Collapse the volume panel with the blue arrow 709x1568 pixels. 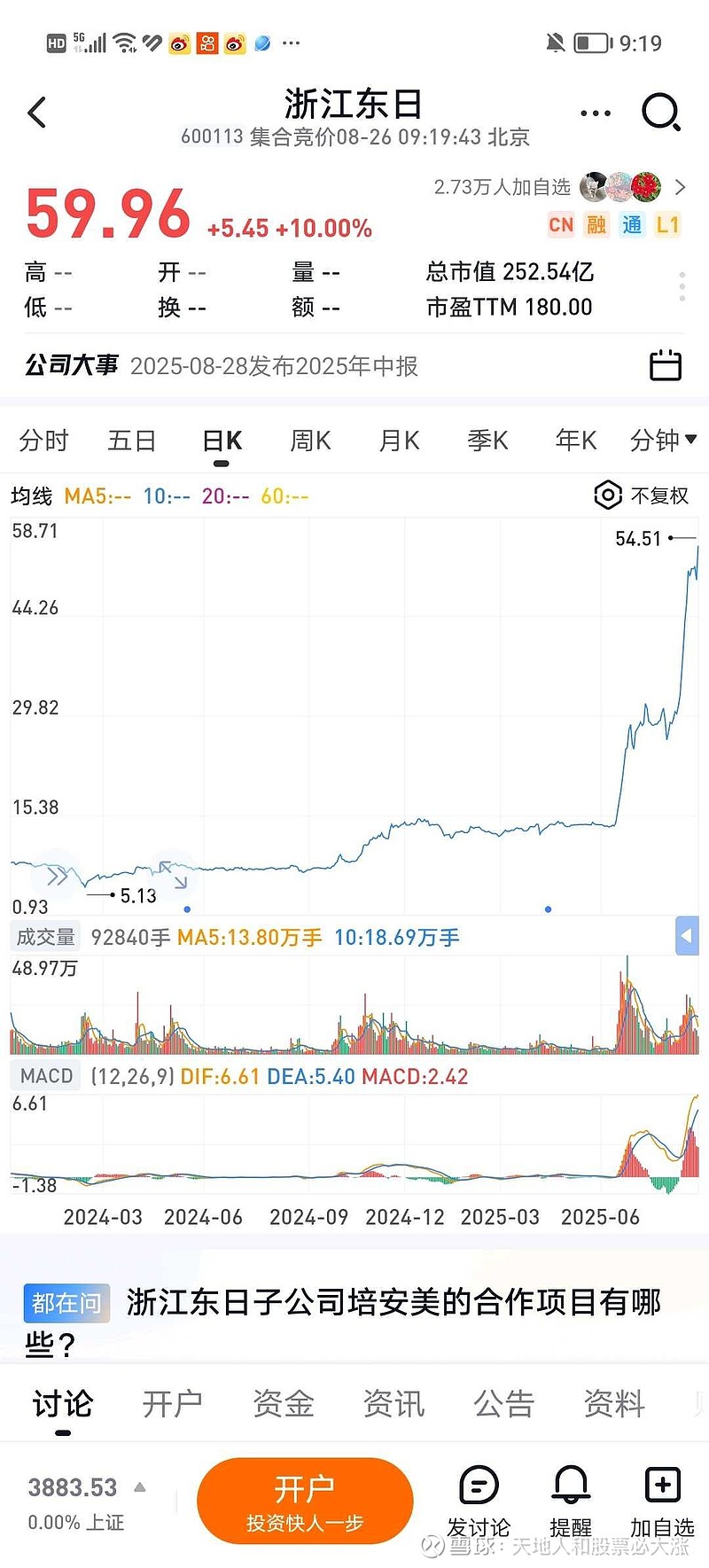[x=689, y=936]
